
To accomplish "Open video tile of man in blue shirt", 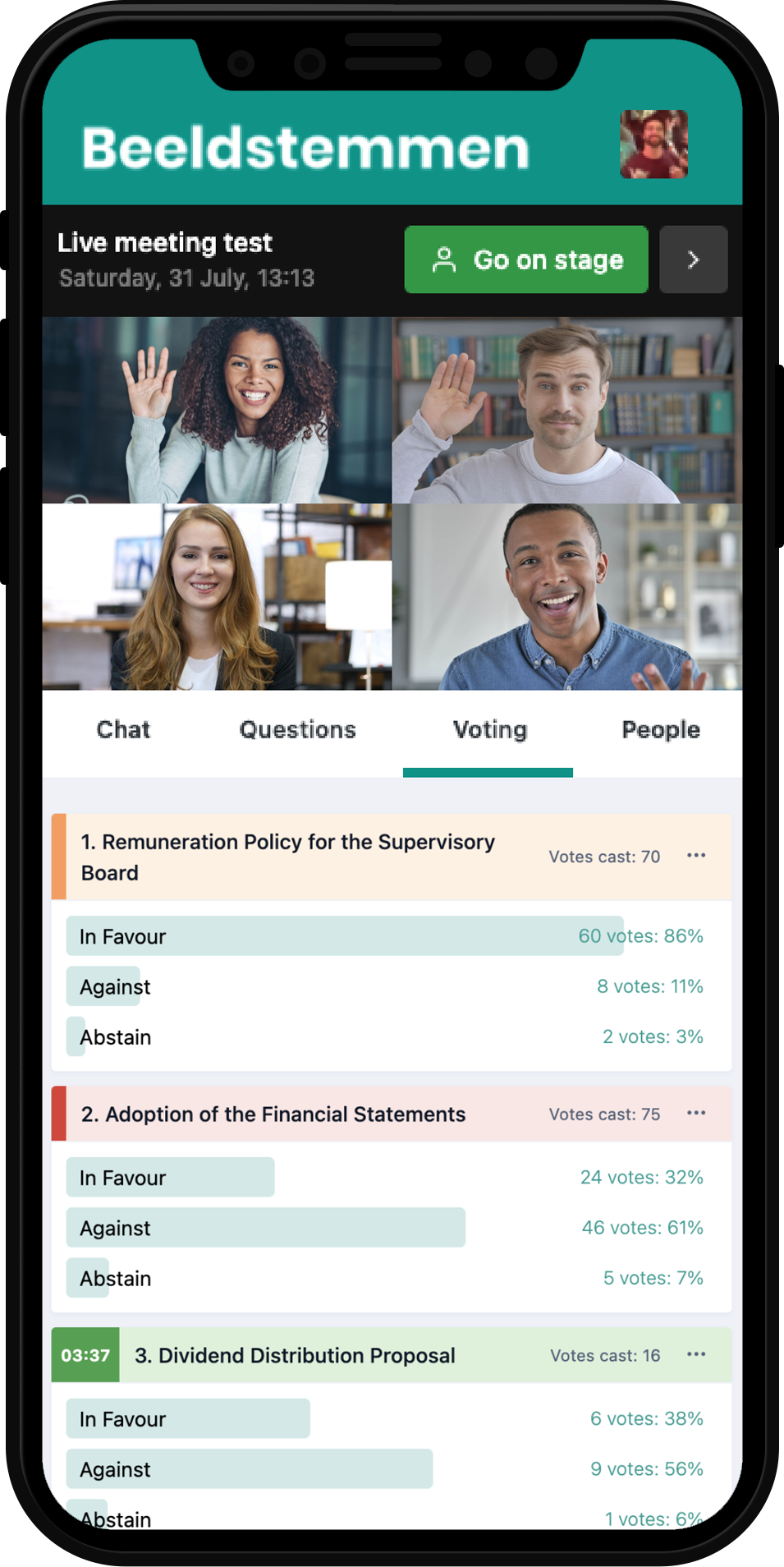I will [566, 597].
